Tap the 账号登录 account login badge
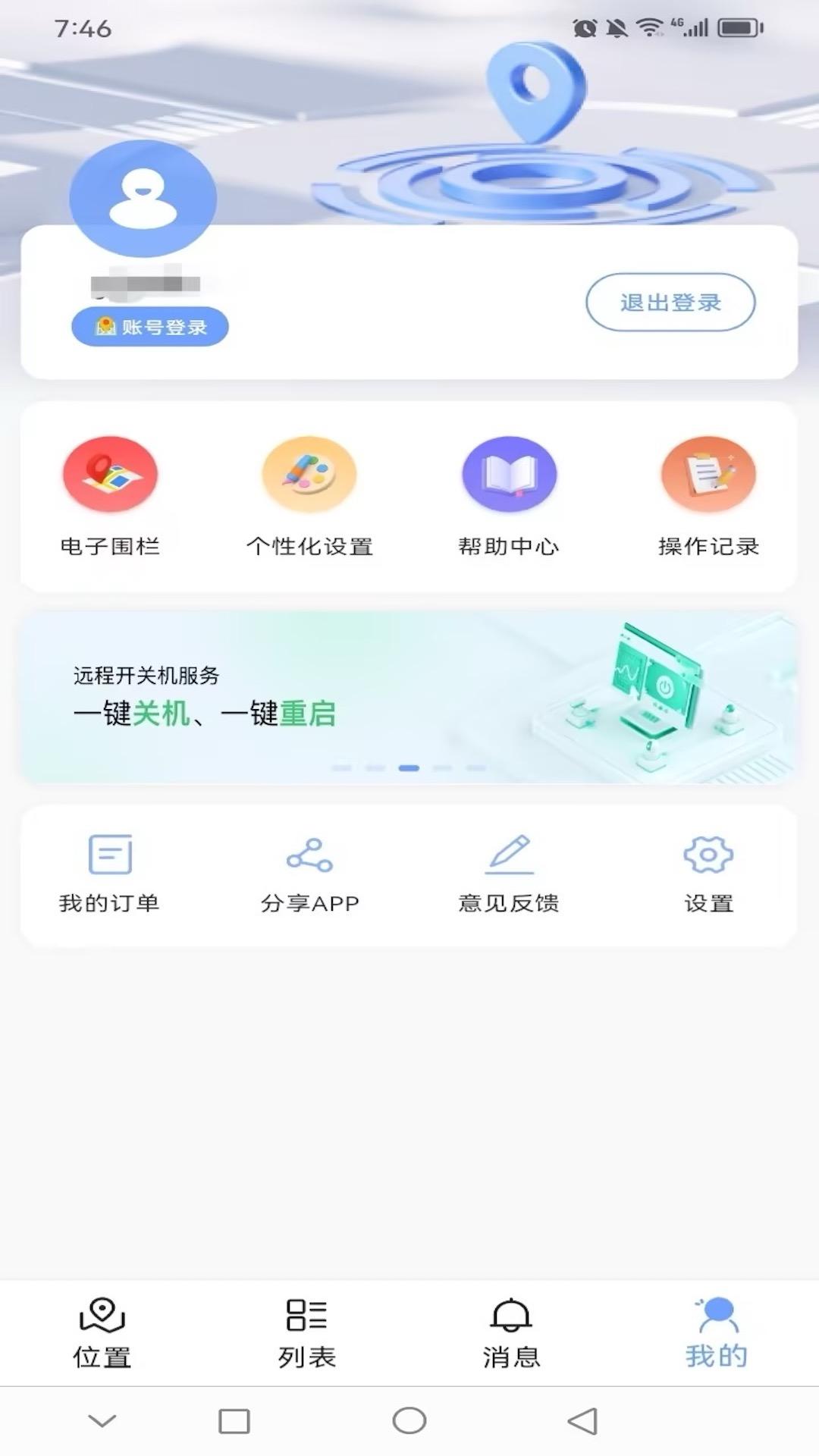 point(149,326)
